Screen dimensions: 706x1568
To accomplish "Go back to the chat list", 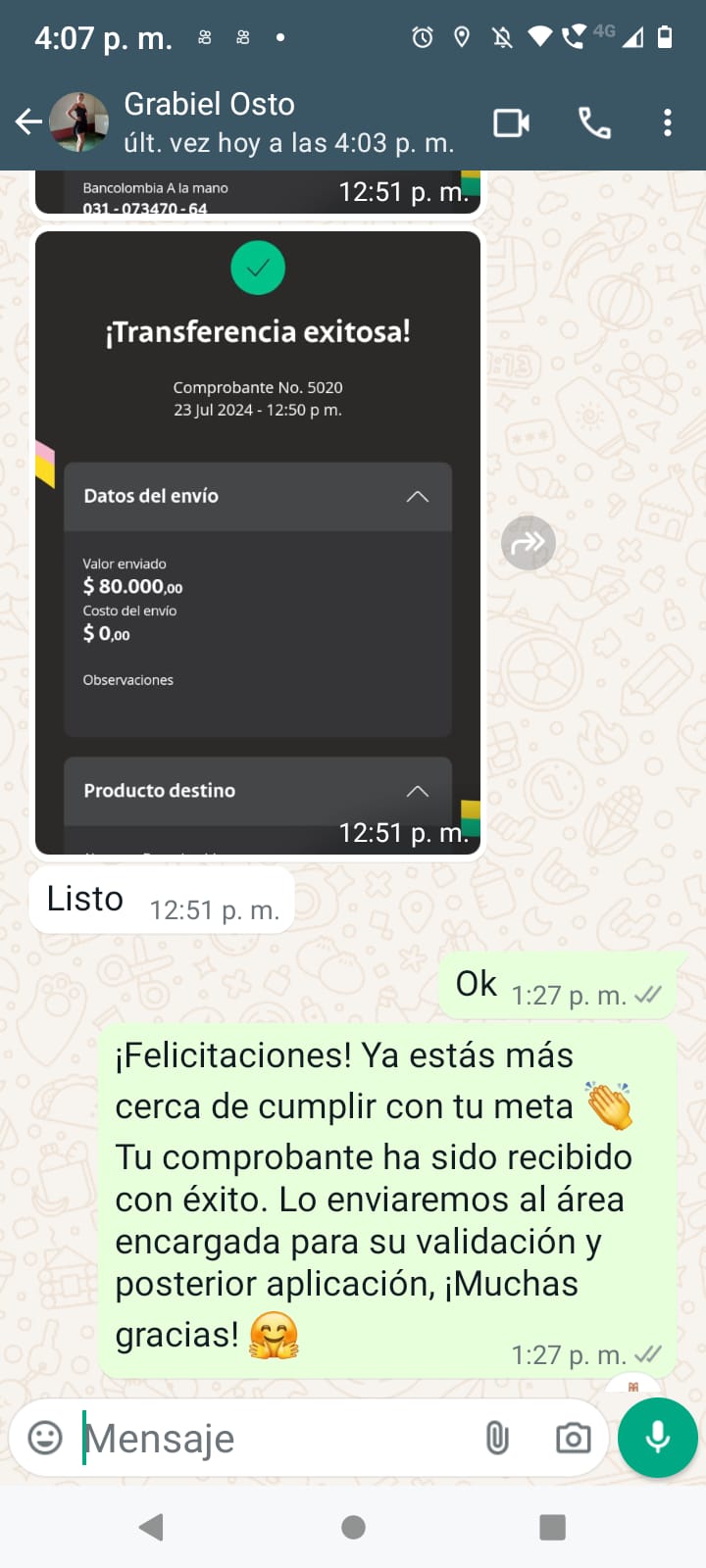I will point(28,122).
